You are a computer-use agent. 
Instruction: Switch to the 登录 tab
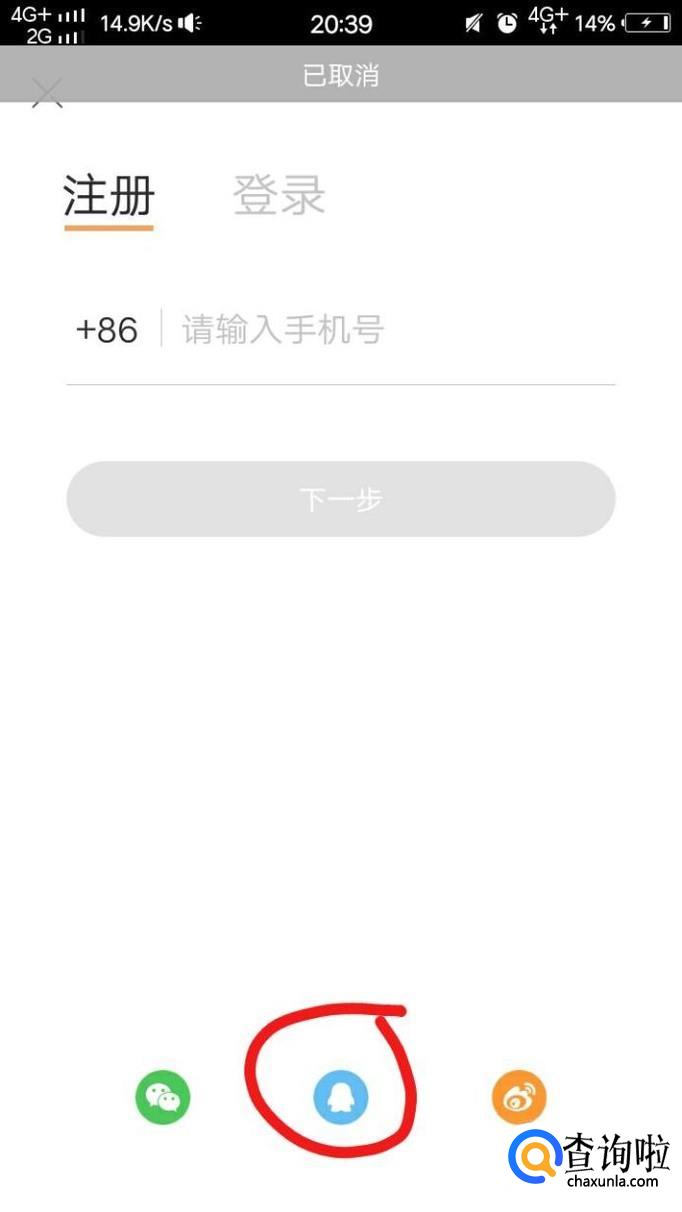pyautogui.click(x=279, y=195)
